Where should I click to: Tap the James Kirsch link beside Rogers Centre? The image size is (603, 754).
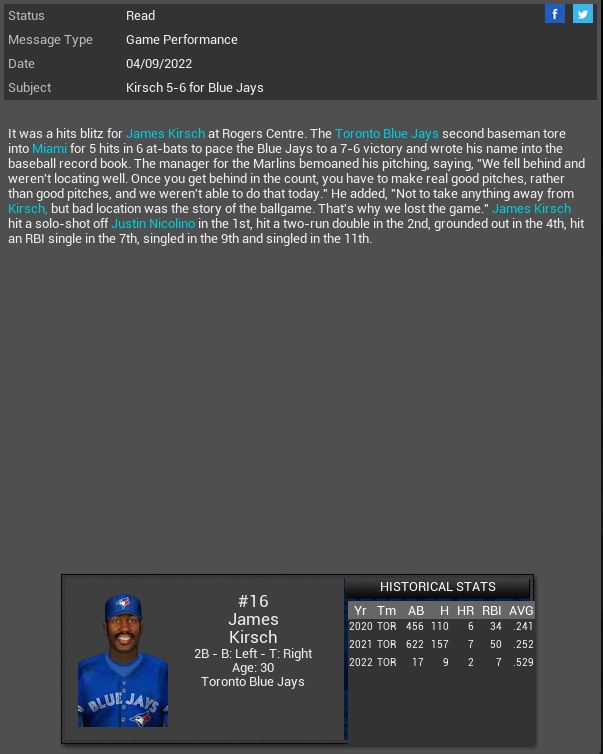165,133
